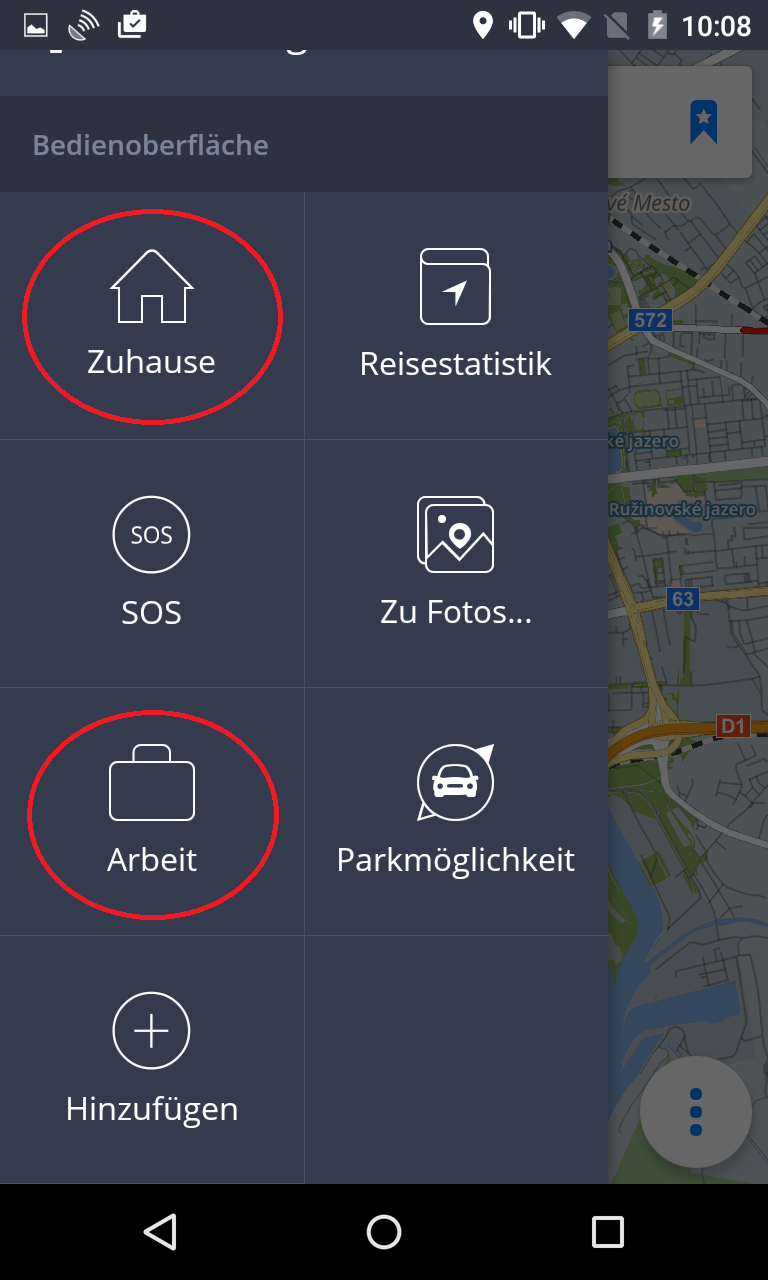Screen dimensions: 768x1280
Task: Open the three-dot floating menu on the map
Action: pyautogui.click(x=696, y=1112)
